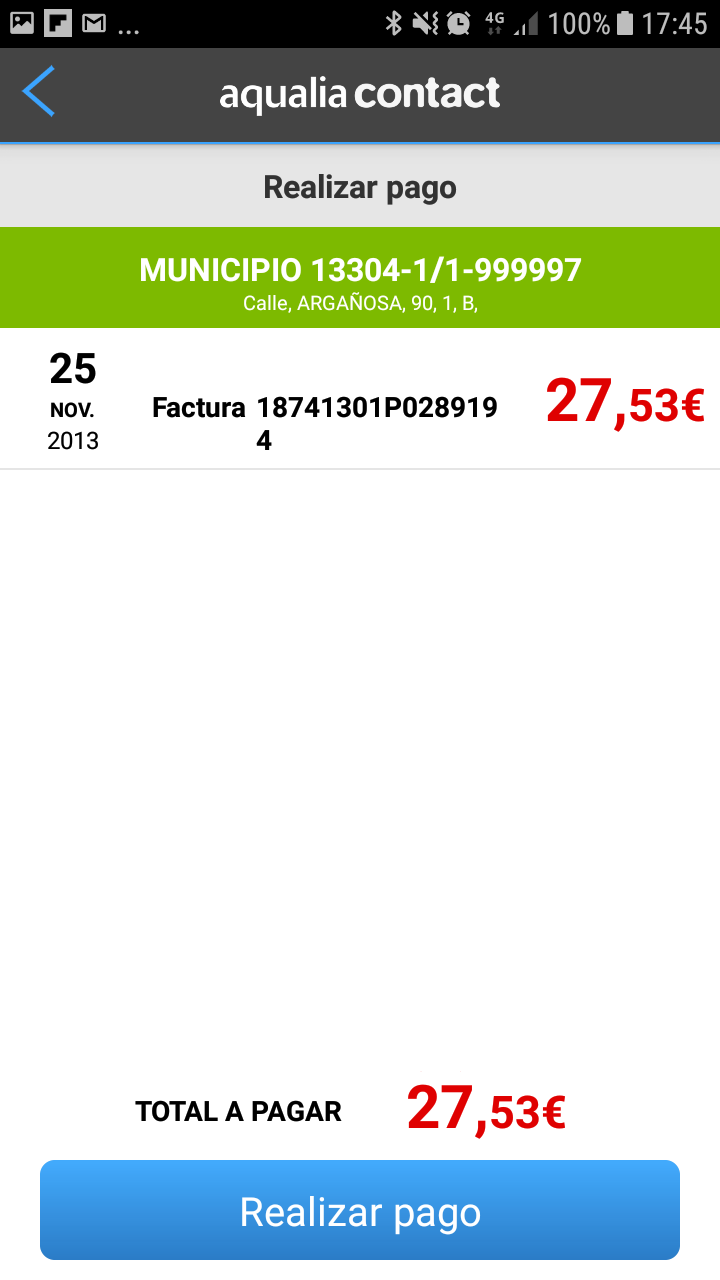Tap the blue Realizar pago button
720x1280 pixels.
pos(360,1211)
